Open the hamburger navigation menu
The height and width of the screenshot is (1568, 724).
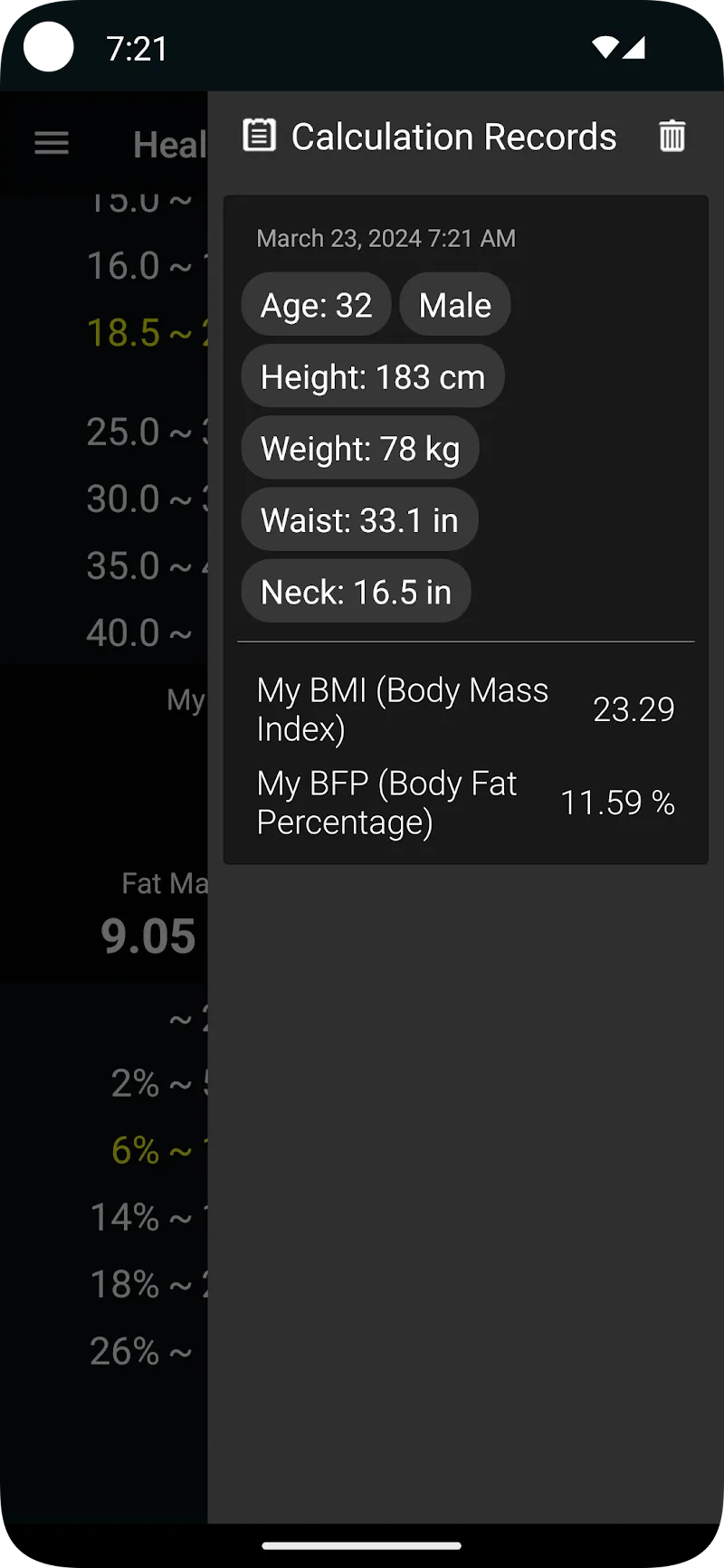(52, 142)
